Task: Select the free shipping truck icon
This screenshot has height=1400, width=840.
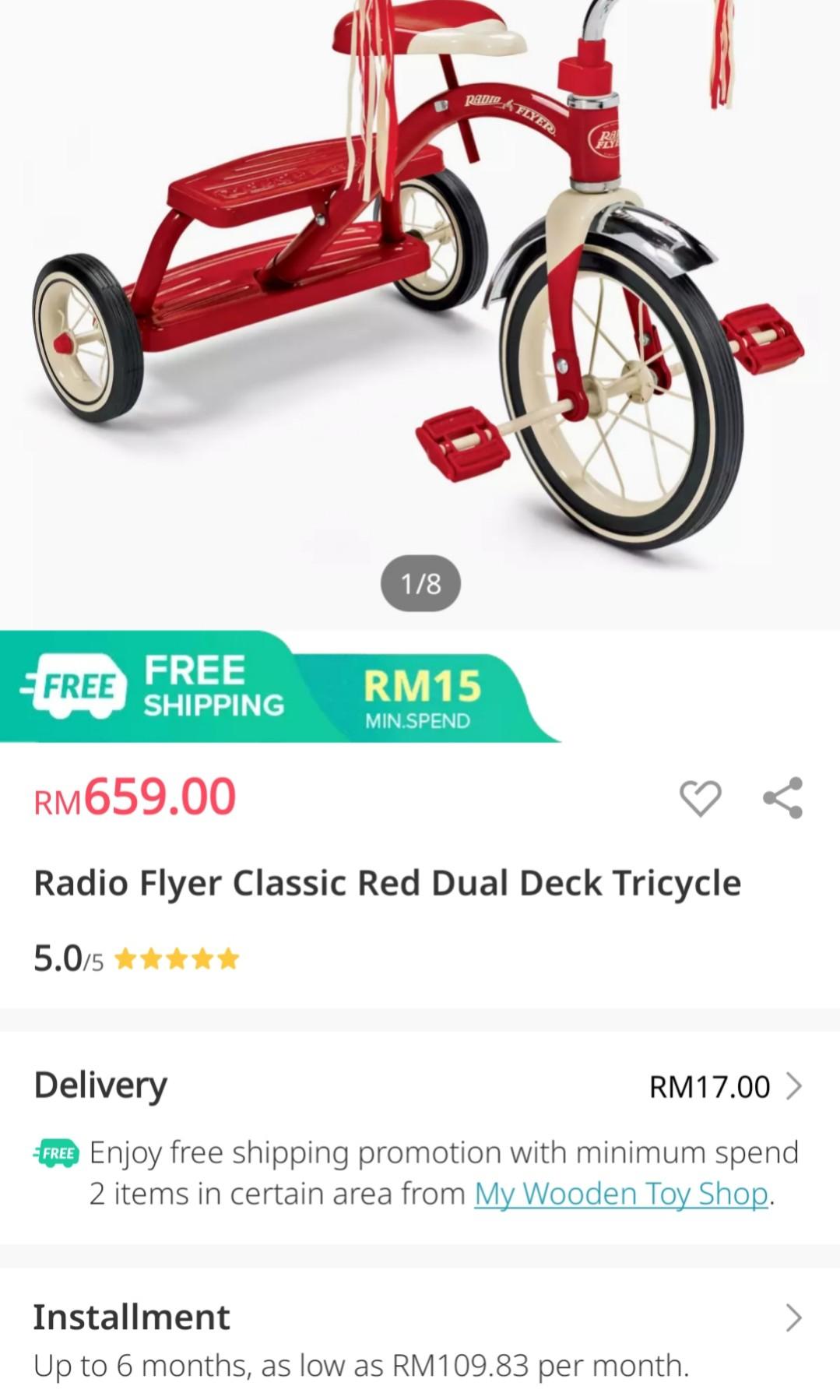Action: pos(79,688)
